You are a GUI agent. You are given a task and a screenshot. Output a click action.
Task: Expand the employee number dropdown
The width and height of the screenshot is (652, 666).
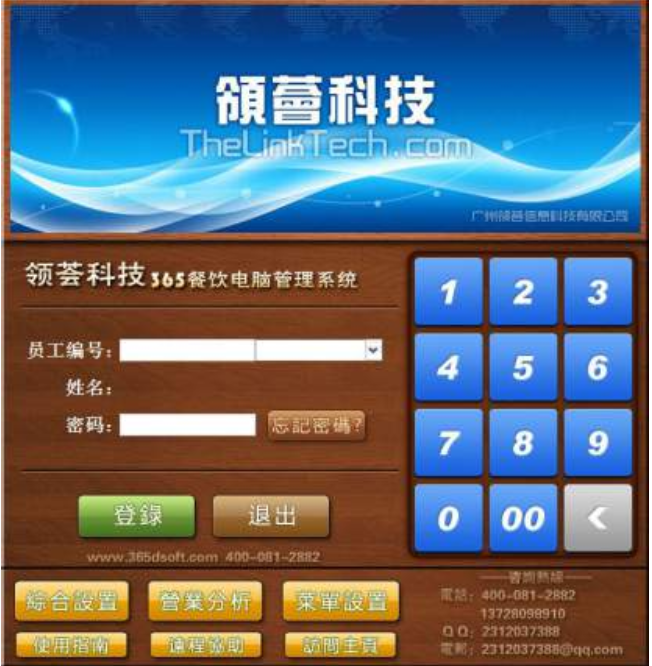(373, 350)
